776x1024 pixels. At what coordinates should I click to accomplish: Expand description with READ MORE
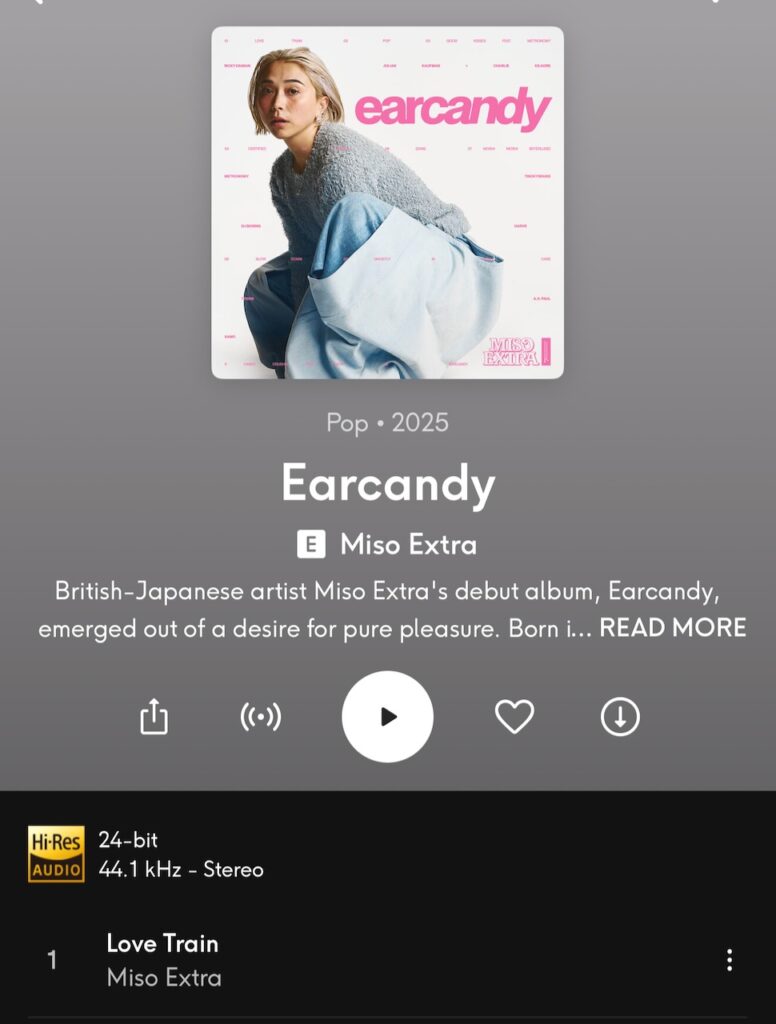click(x=672, y=628)
